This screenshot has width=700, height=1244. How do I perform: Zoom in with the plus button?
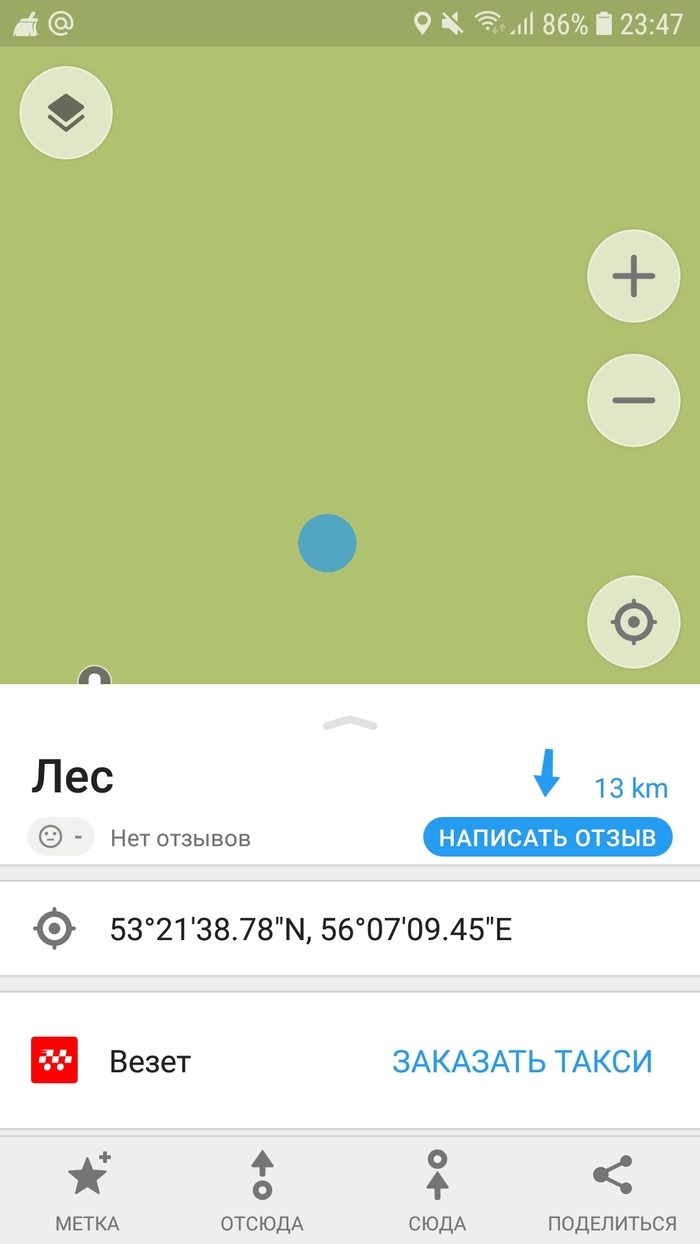pyautogui.click(x=633, y=276)
